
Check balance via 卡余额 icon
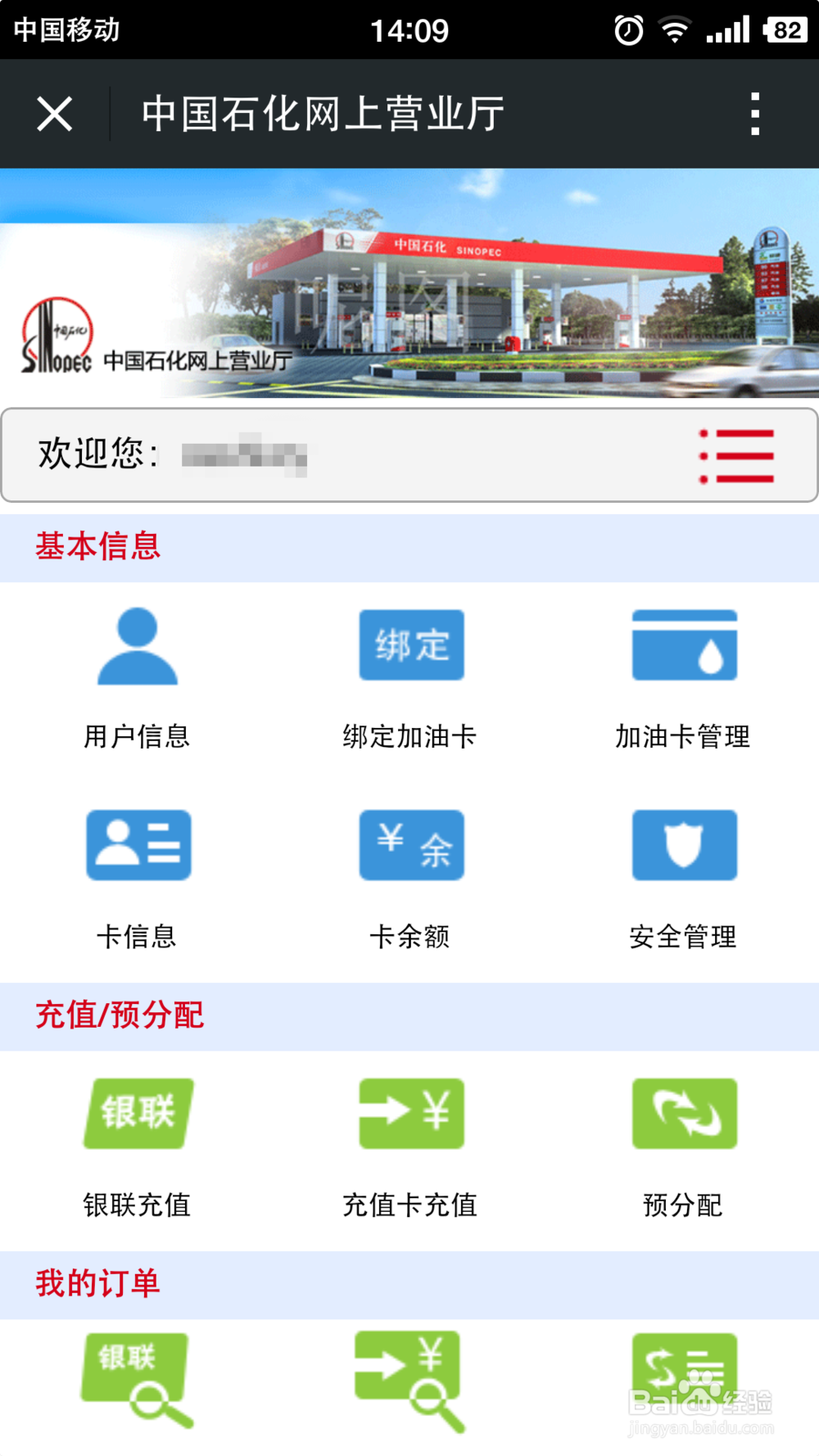410,845
